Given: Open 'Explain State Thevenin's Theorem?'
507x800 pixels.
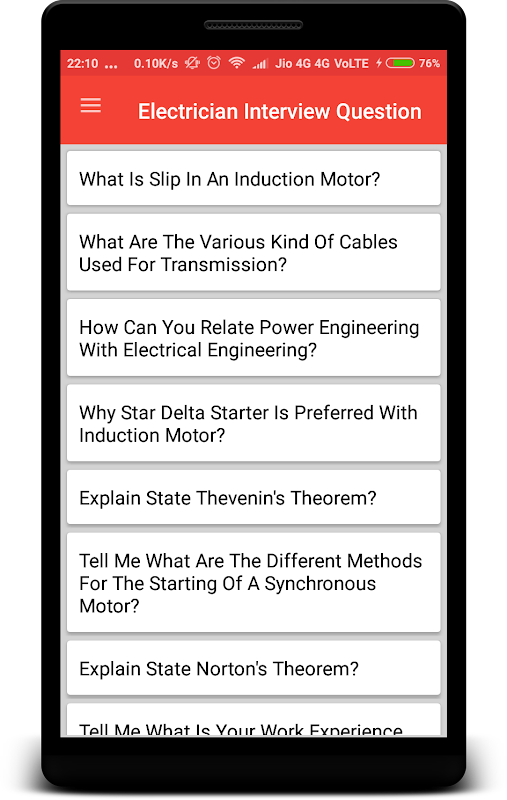Looking at the screenshot, I should click(254, 497).
